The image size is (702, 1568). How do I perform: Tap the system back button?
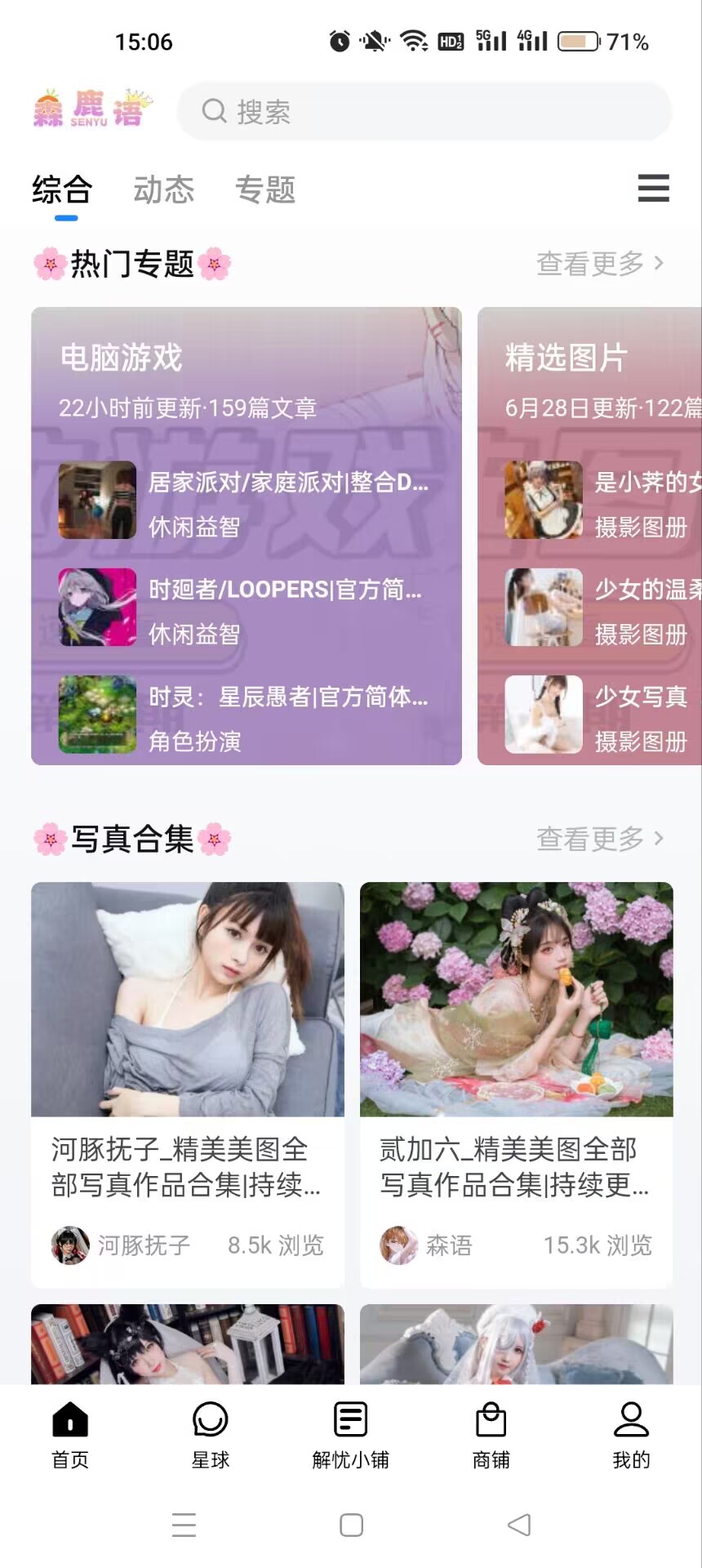(x=519, y=1525)
